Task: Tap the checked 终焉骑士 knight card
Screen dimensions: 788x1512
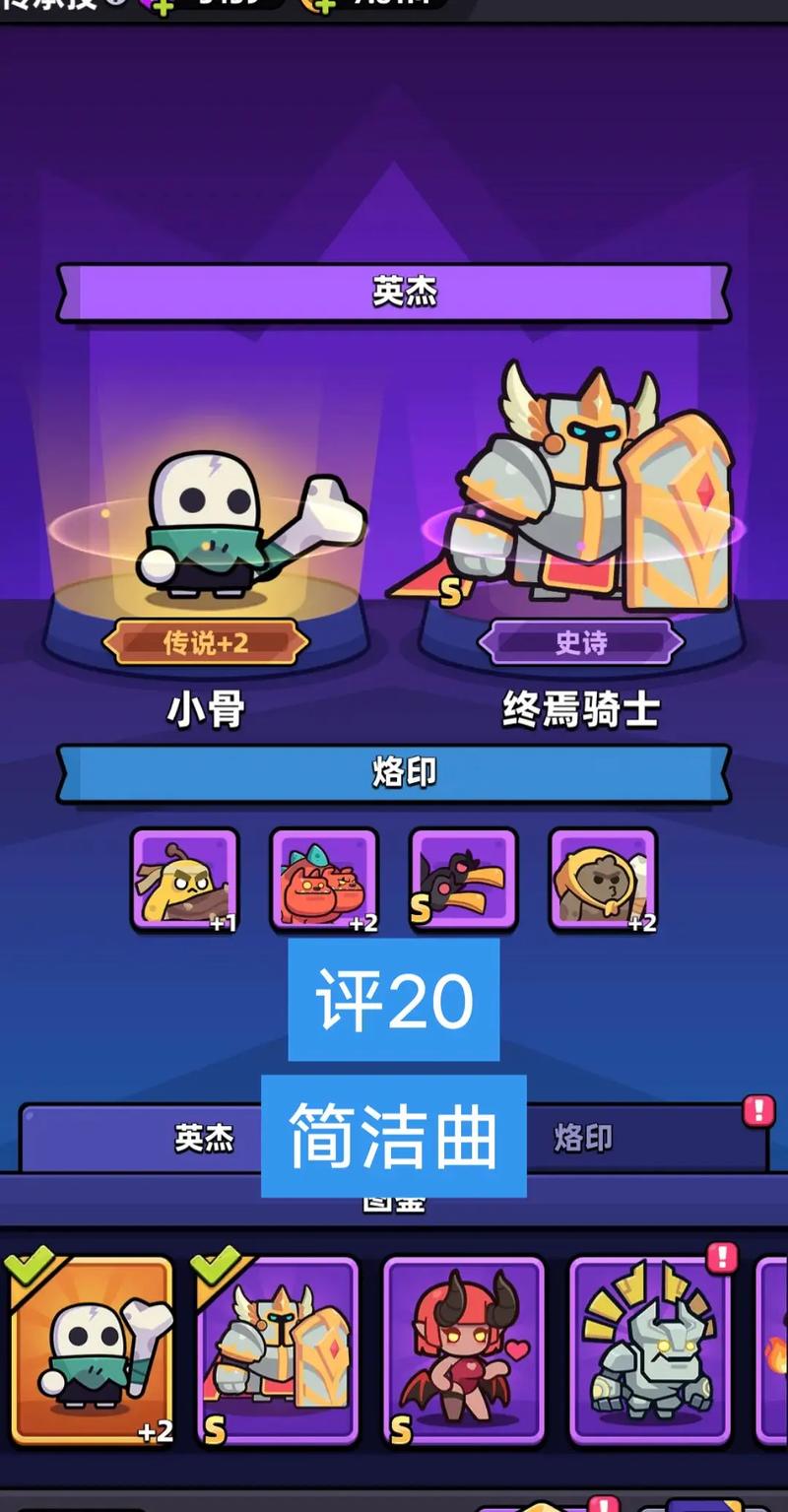Action: [x=278, y=1349]
